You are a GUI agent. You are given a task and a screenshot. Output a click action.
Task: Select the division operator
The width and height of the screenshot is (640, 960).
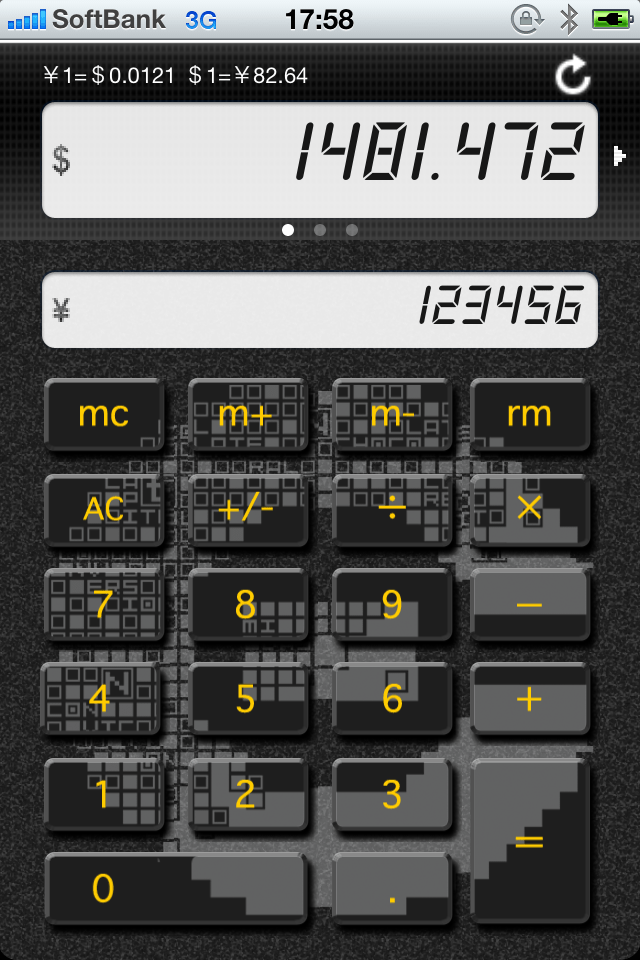(x=392, y=509)
